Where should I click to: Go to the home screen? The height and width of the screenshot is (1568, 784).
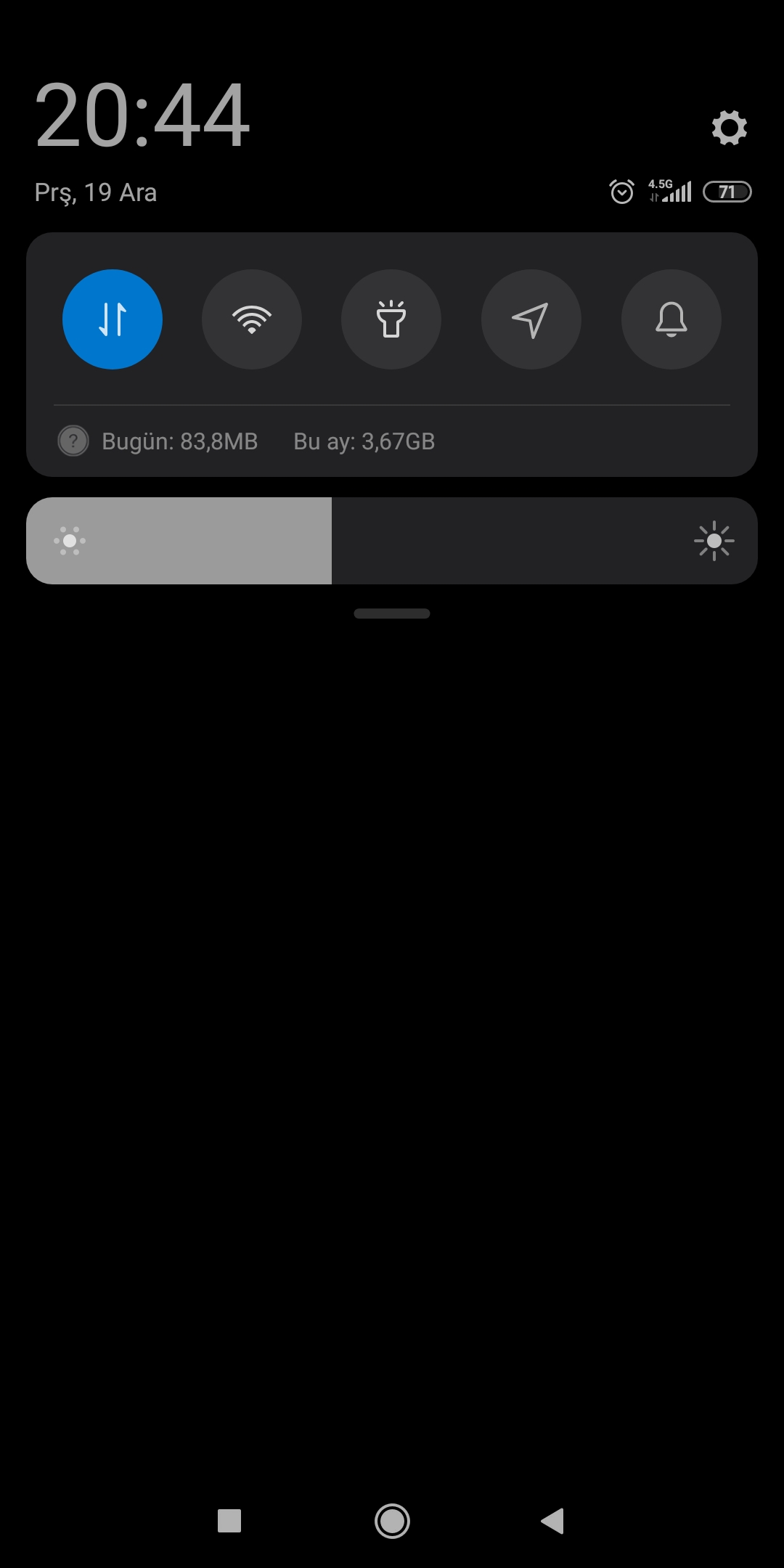click(x=392, y=1521)
